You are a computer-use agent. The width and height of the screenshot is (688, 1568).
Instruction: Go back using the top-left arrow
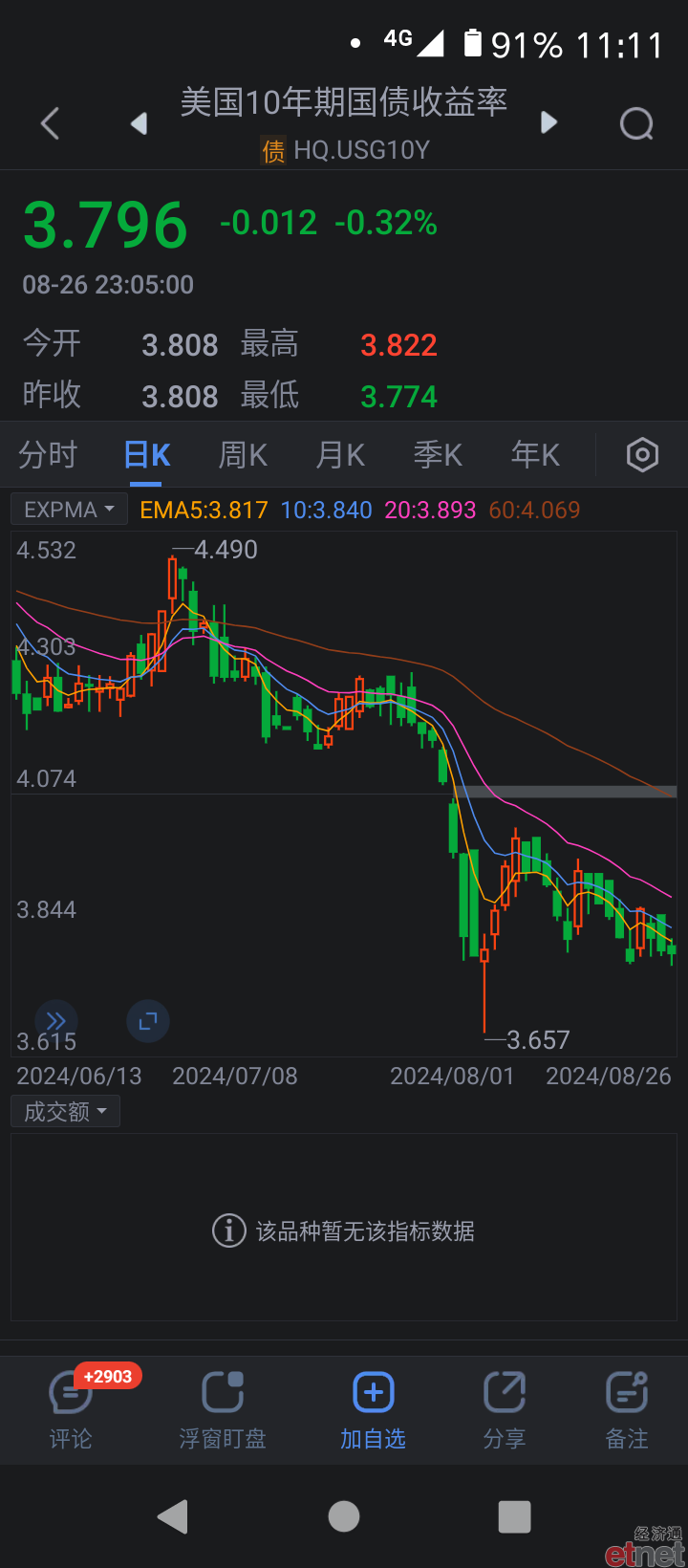point(51,123)
